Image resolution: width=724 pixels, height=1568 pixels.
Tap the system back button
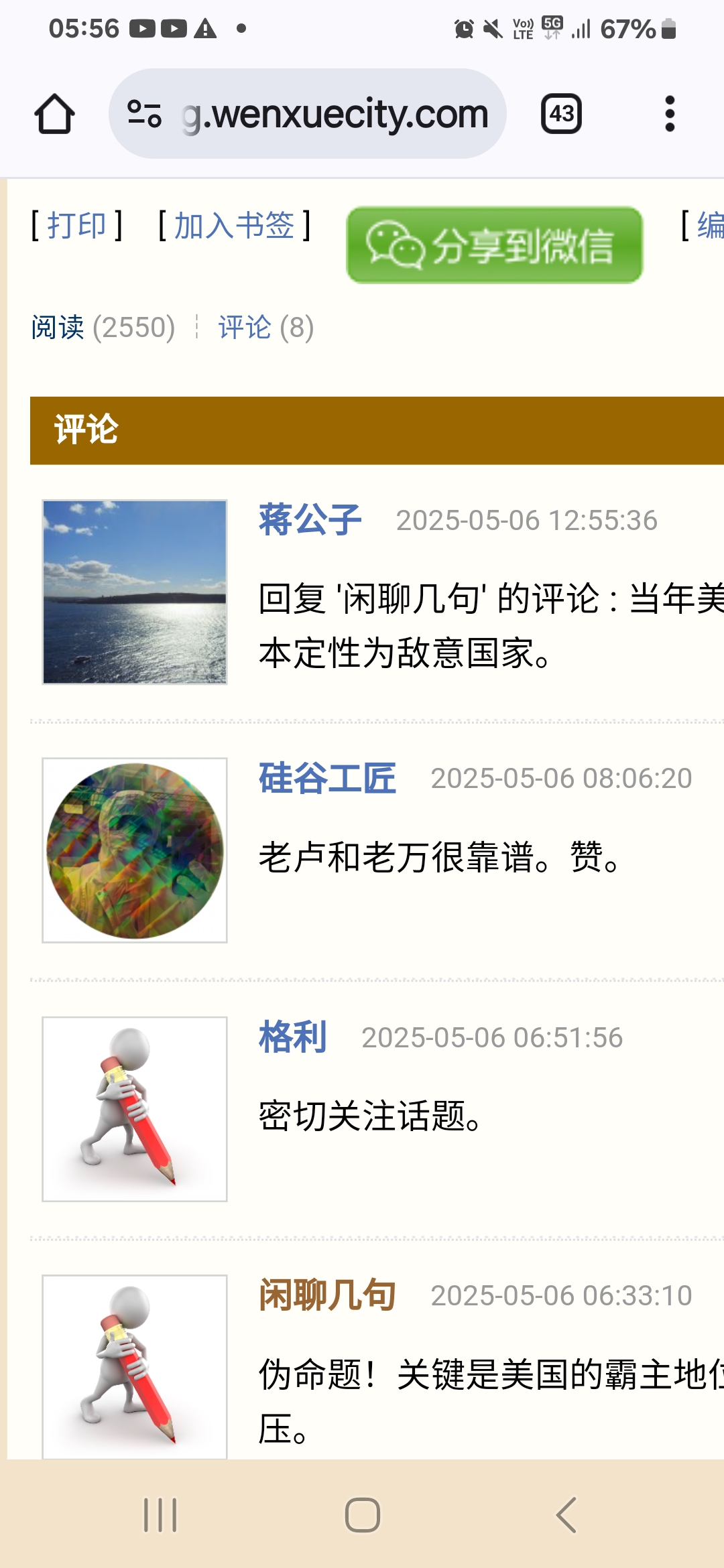pos(566,1515)
